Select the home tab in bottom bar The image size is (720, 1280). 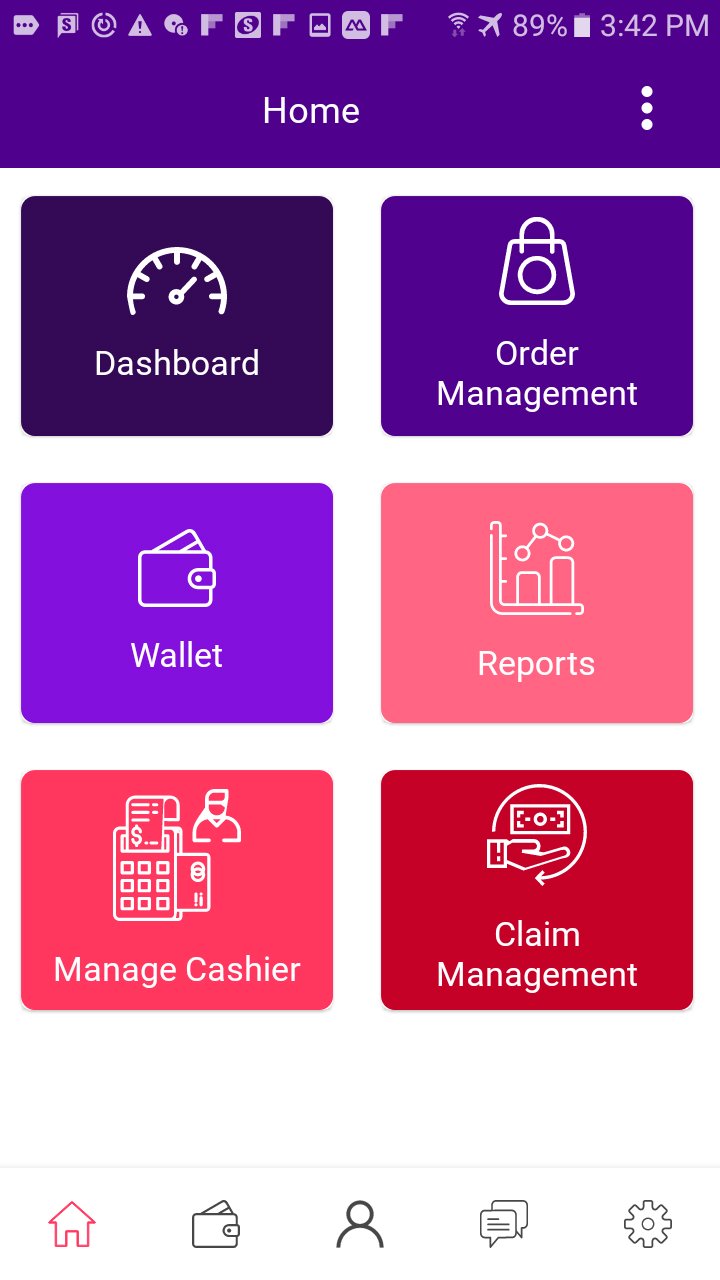72,1224
